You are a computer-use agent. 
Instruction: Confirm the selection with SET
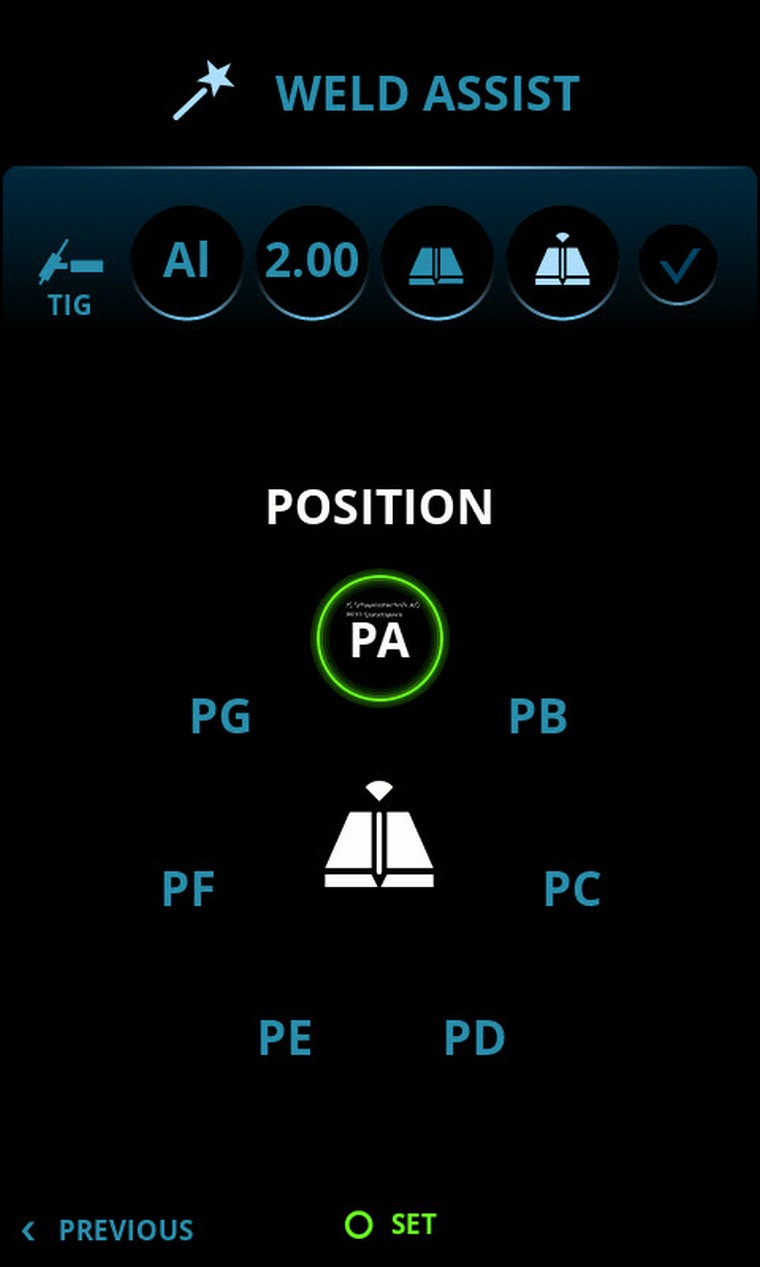point(391,1225)
